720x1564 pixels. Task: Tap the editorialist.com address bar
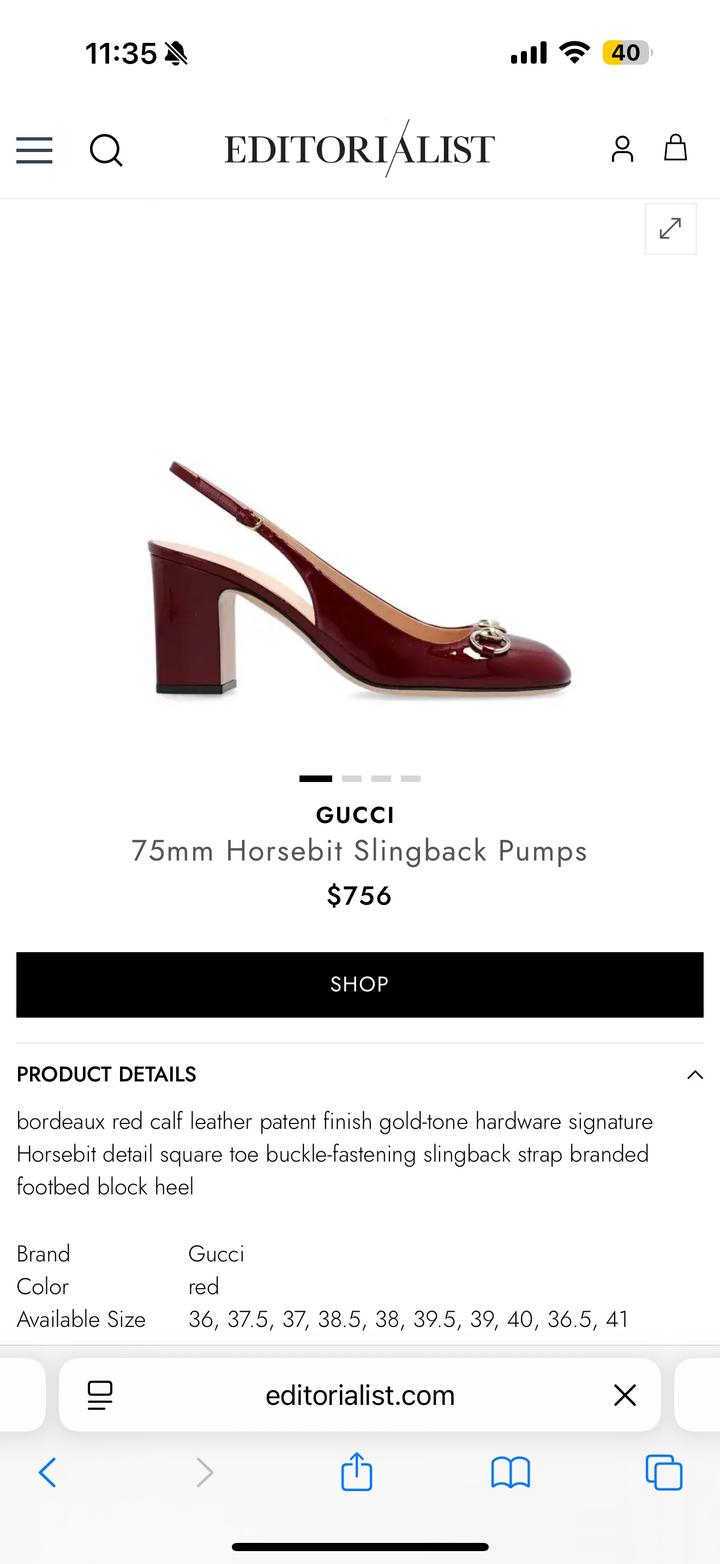[x=360, y=1395]
